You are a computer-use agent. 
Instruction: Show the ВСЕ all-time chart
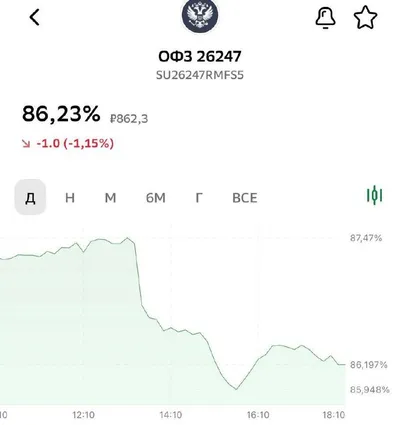point(245,198)
